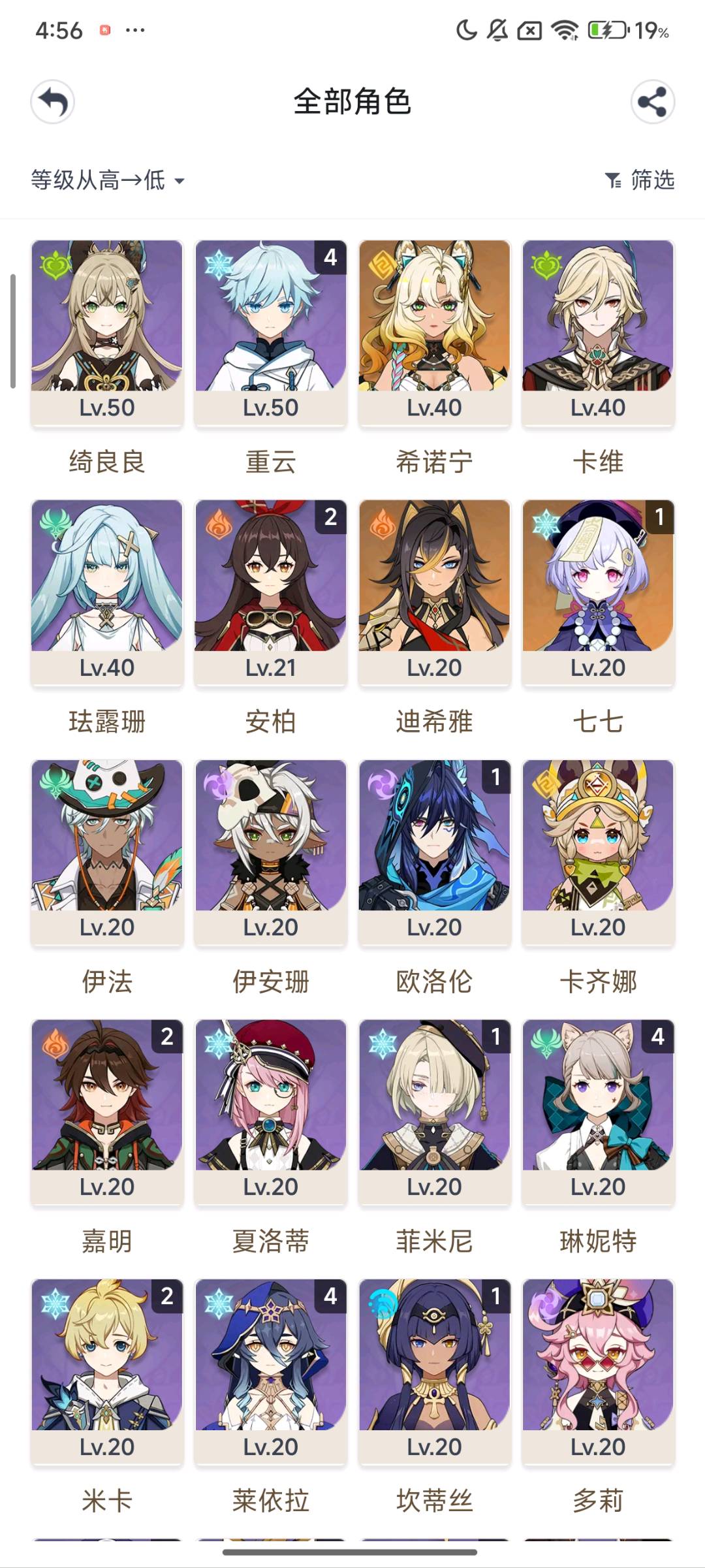Image resolution: width=705 pixels, height=1568 pixels.
Task: Open the 等级从高→低 sort dropdown
Action: pos(108,180)
